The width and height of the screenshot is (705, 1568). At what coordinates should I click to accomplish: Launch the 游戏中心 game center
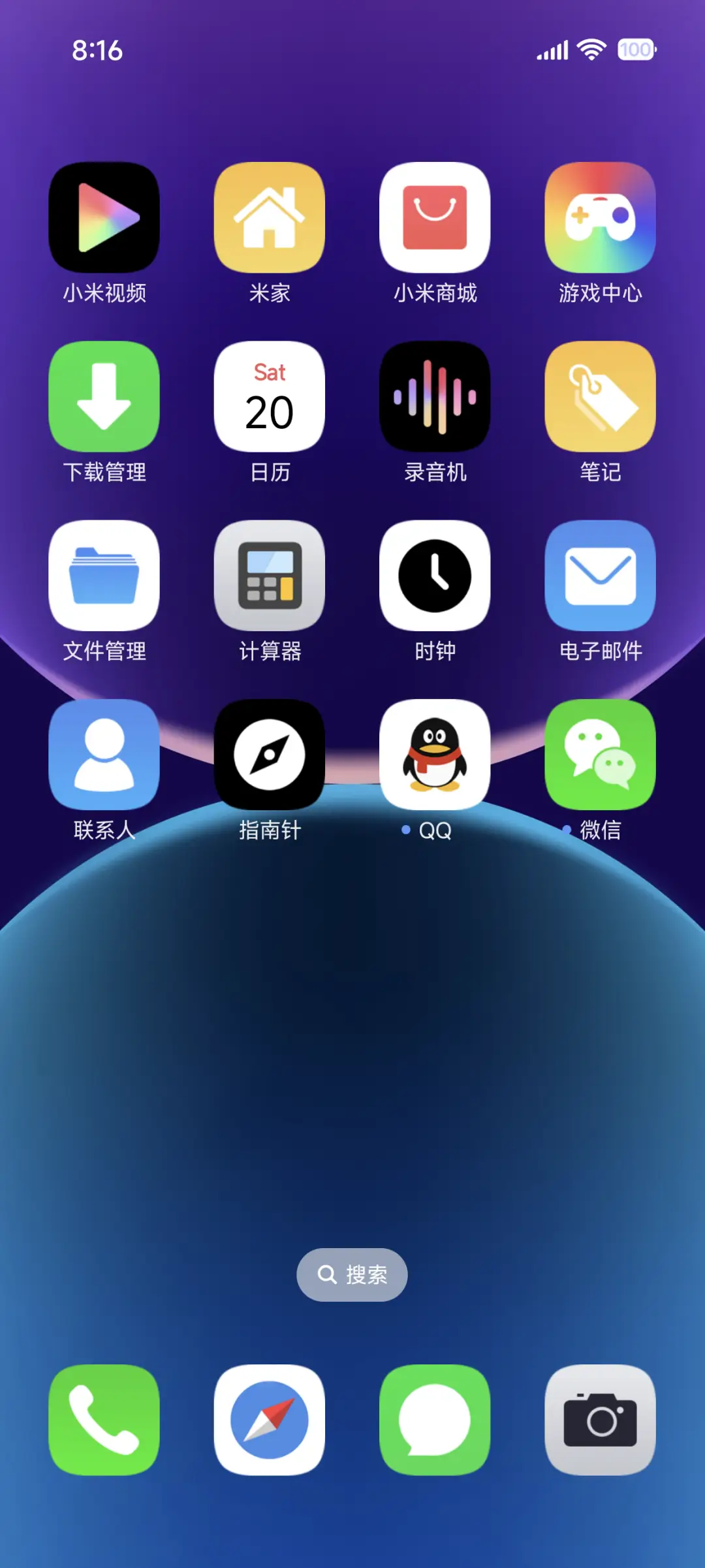[x=600, y=217]
